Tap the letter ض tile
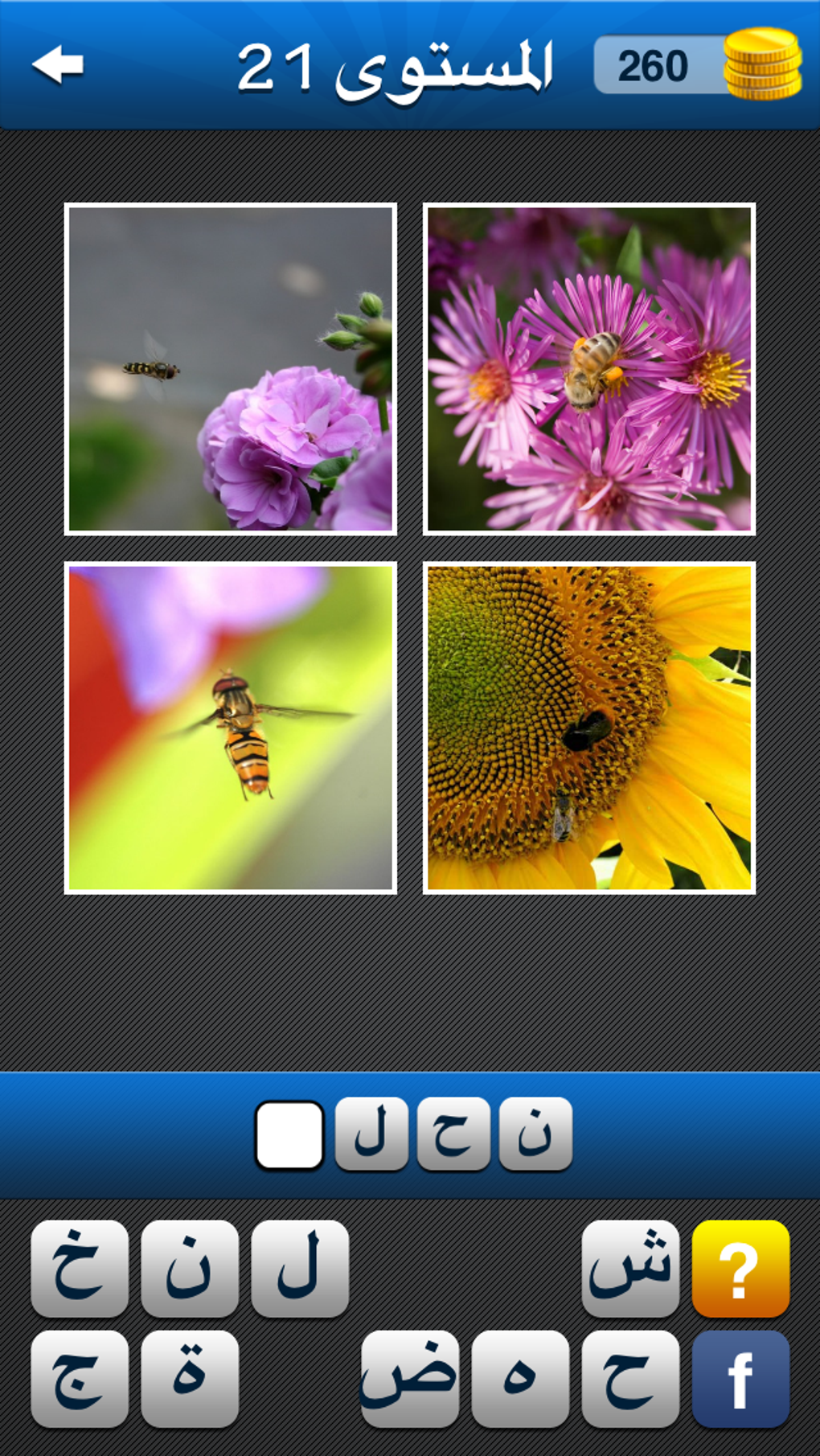Screen dimensions: 820x1456 (410, 1379)
